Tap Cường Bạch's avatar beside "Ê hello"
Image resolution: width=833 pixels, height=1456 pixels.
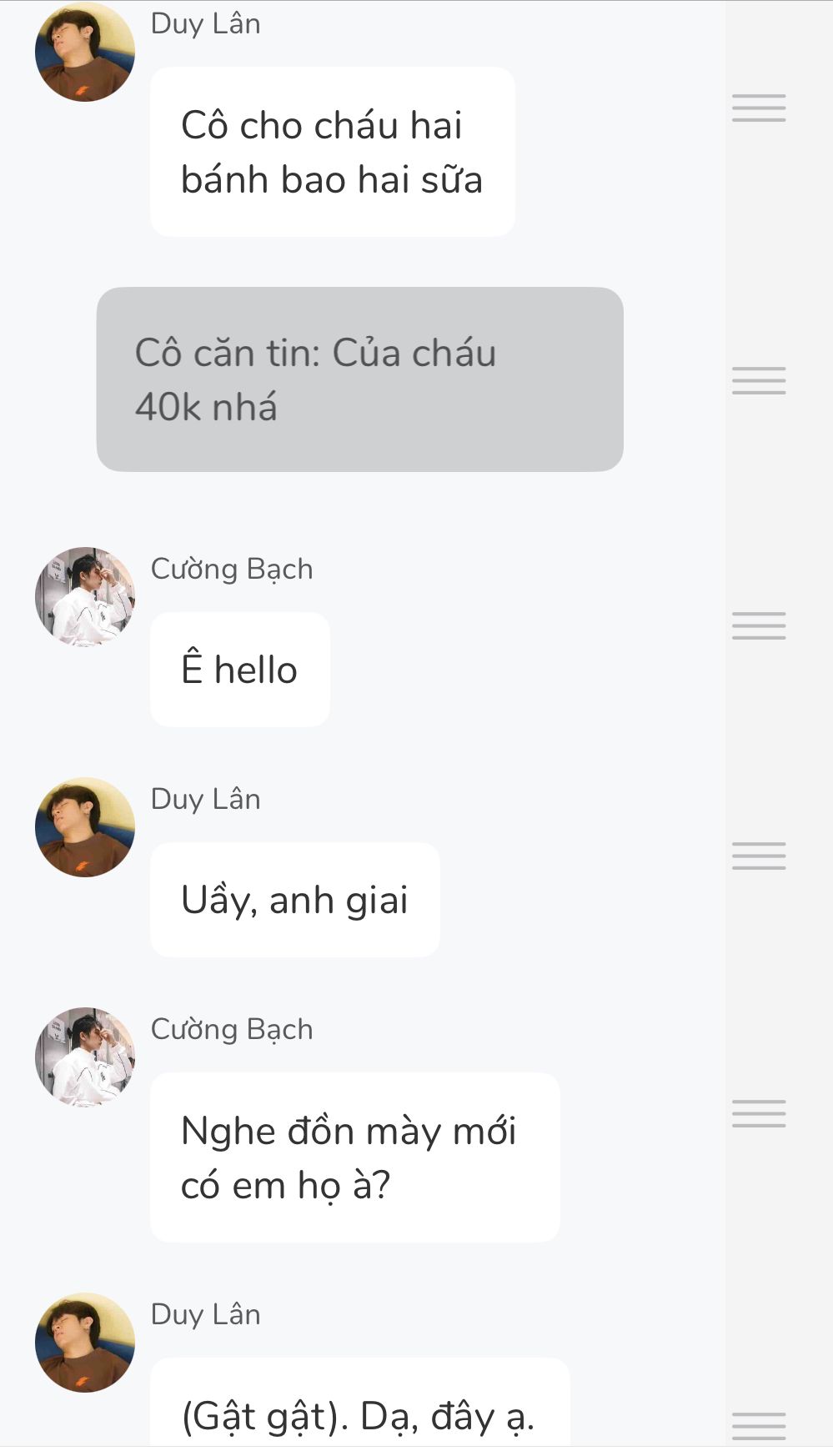click(x=85, y=597)
